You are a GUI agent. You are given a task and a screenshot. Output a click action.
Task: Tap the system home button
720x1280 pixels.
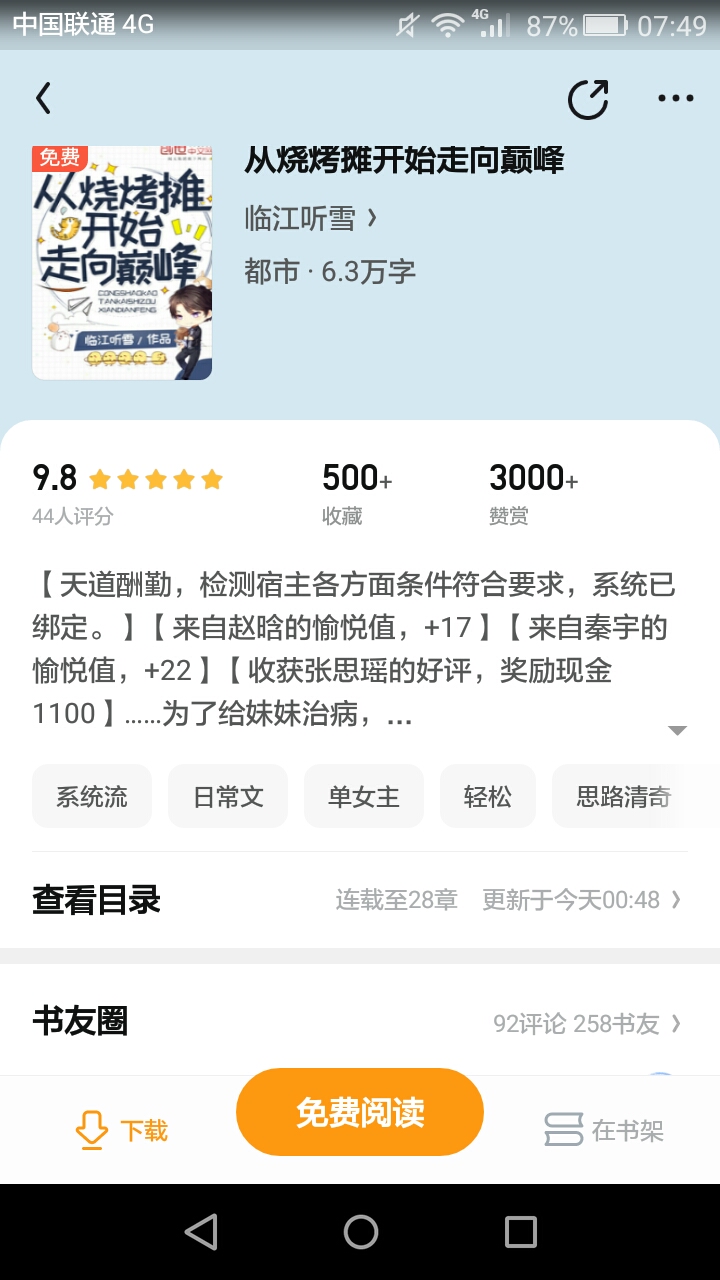click(x=360, y=1232)
